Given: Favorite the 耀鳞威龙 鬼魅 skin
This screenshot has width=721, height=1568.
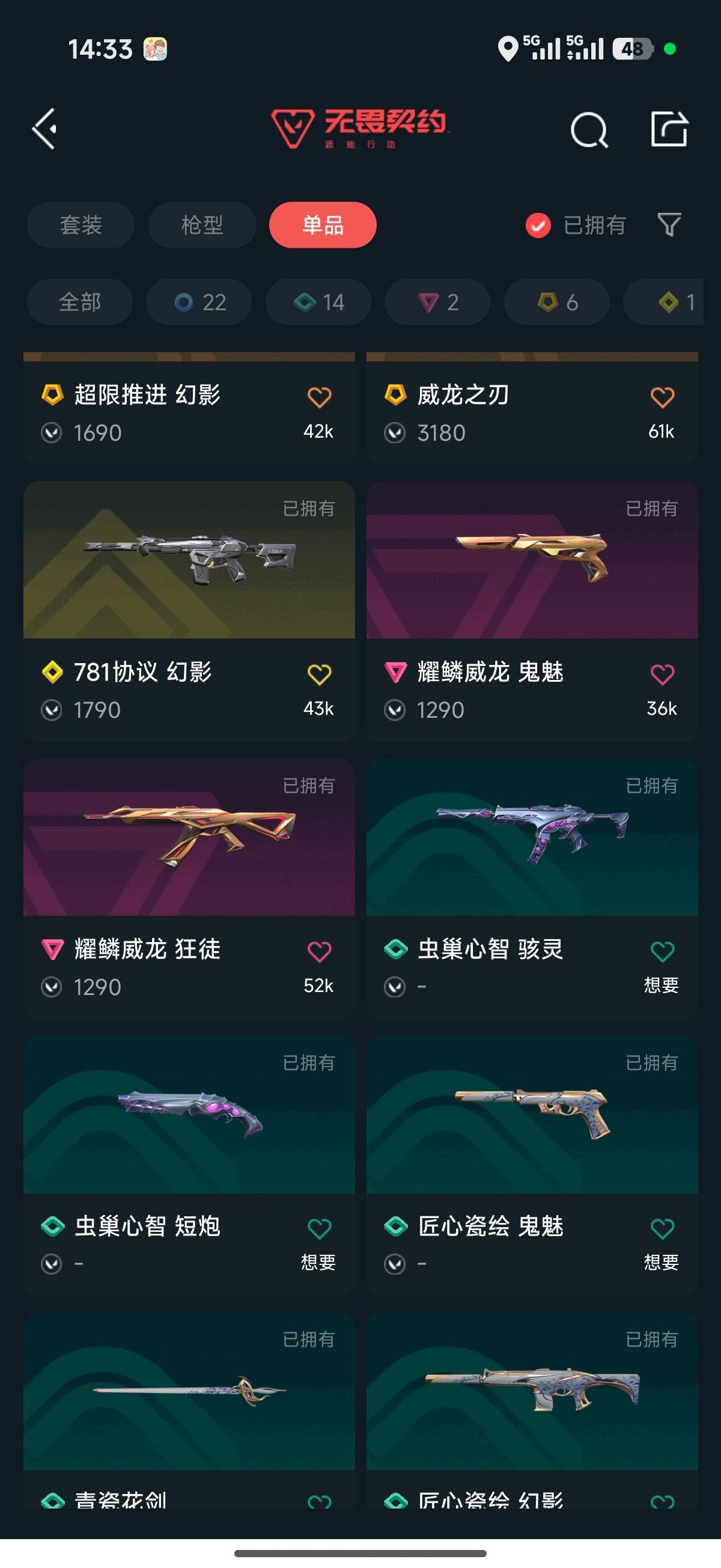Looking at the screenshot, I should [663, 673].
